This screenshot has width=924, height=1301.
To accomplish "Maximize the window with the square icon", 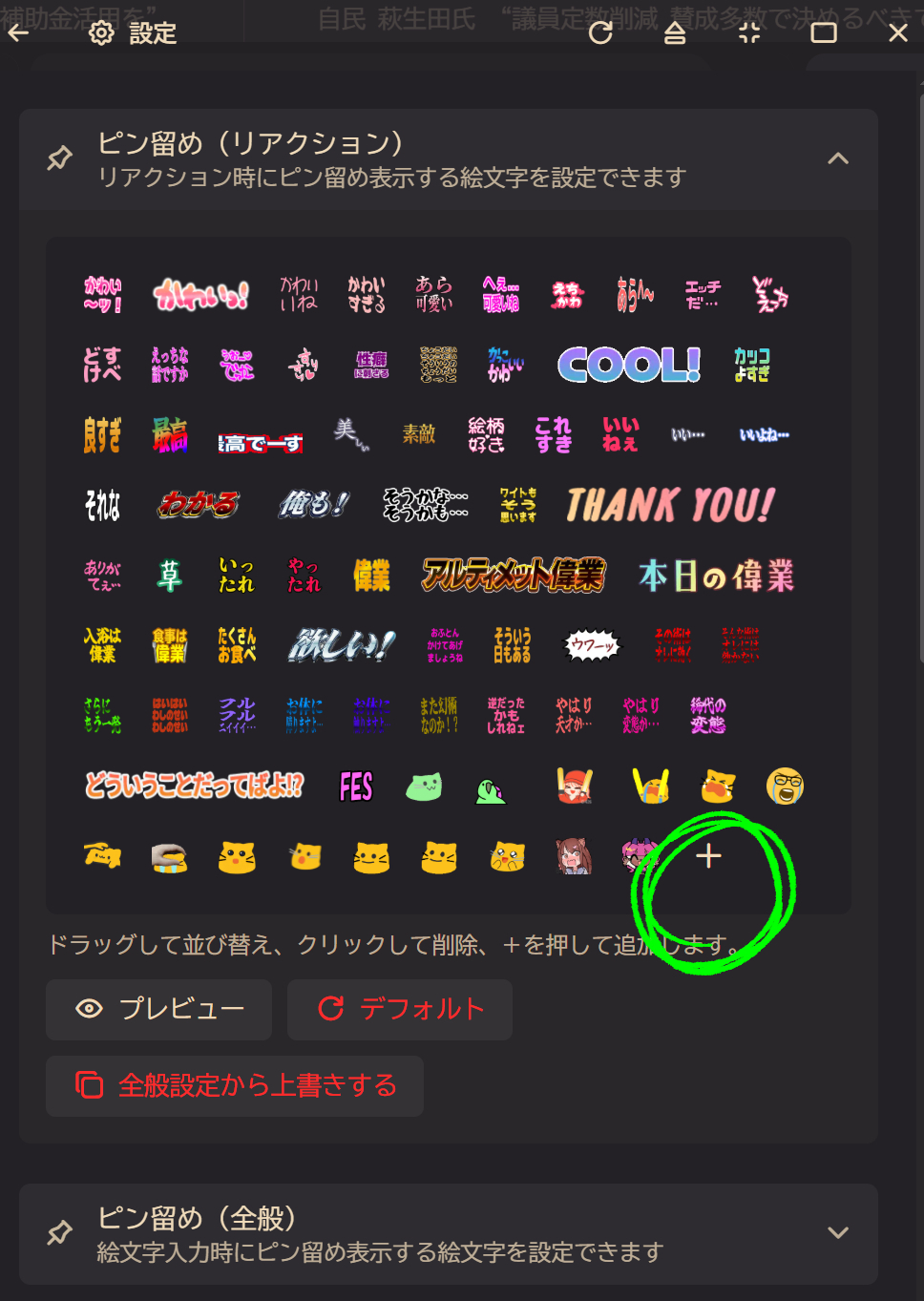I will click(823, 33).
